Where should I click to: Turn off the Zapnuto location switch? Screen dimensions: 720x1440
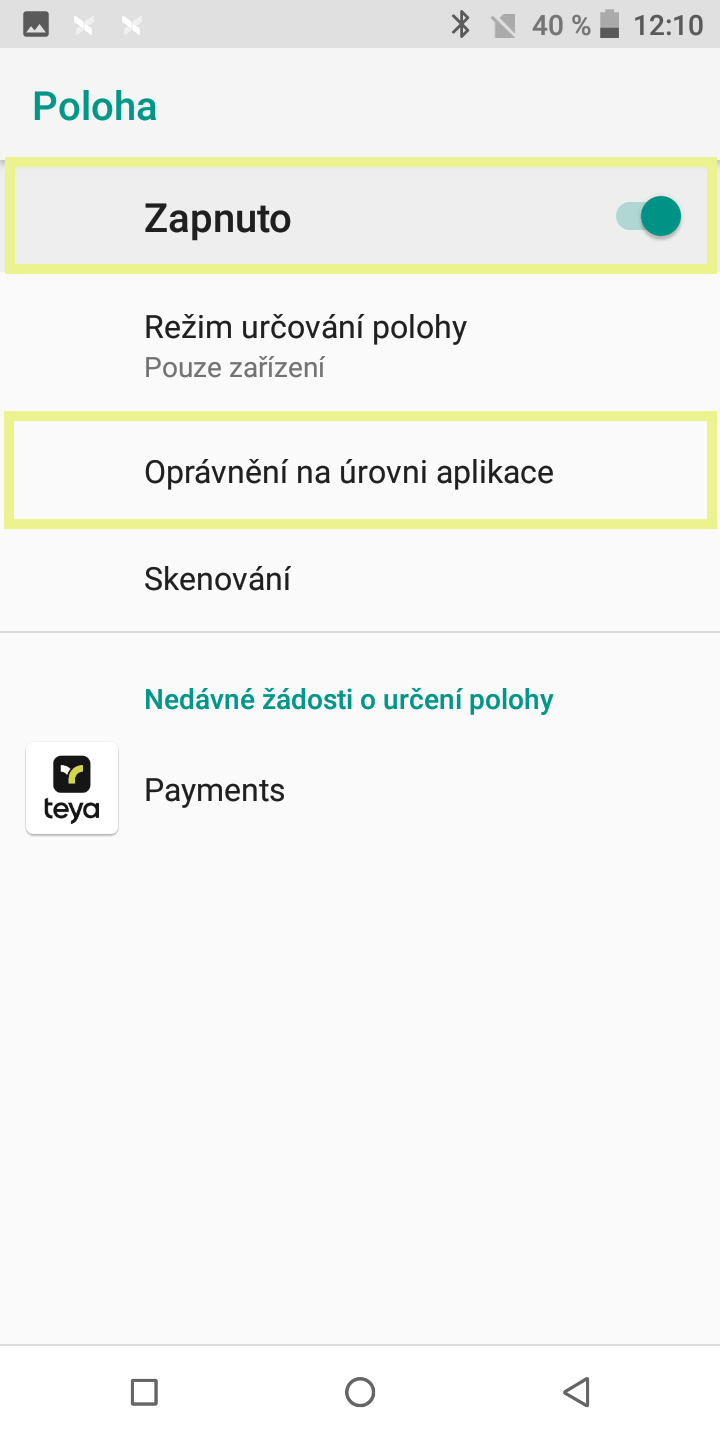point(649,217)
